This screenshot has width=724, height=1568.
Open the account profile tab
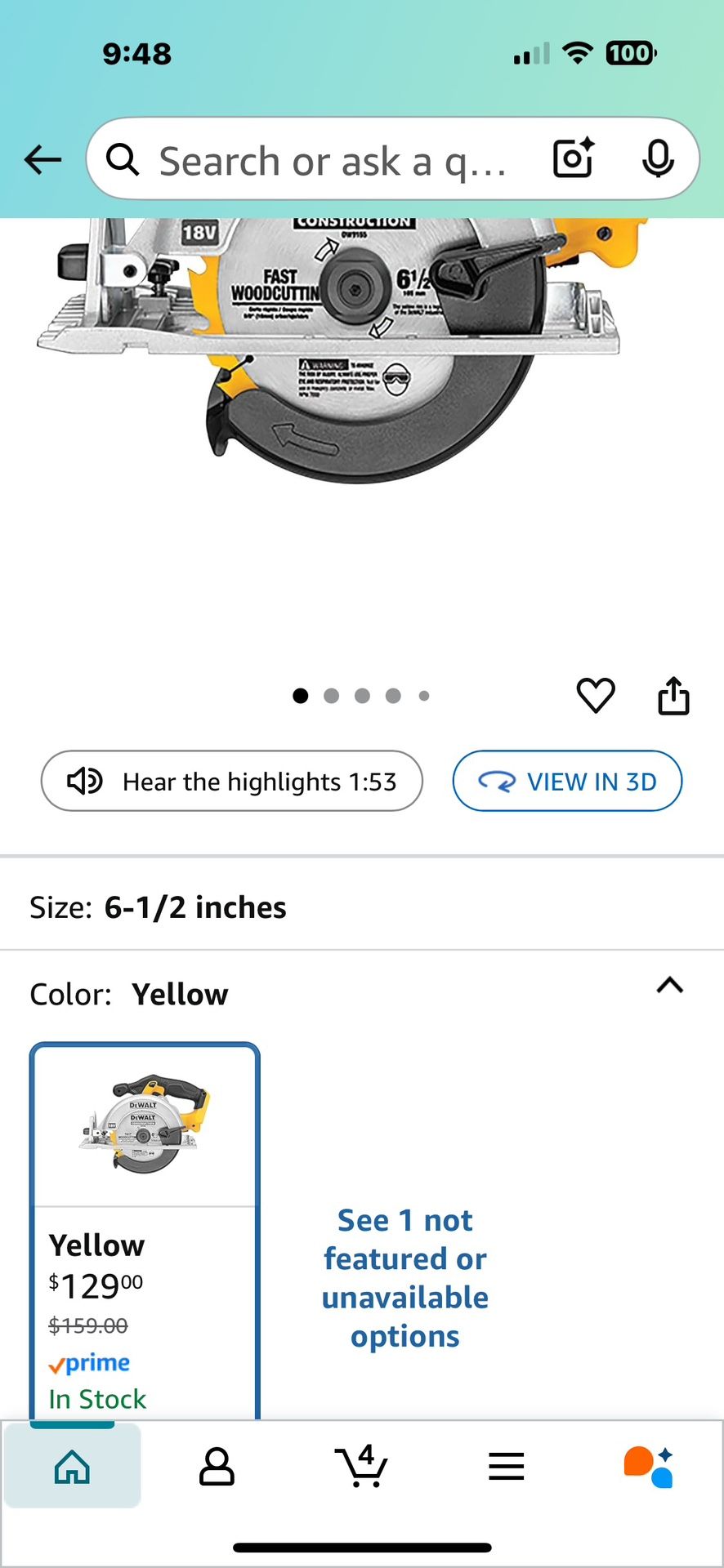click(217, 1467)
